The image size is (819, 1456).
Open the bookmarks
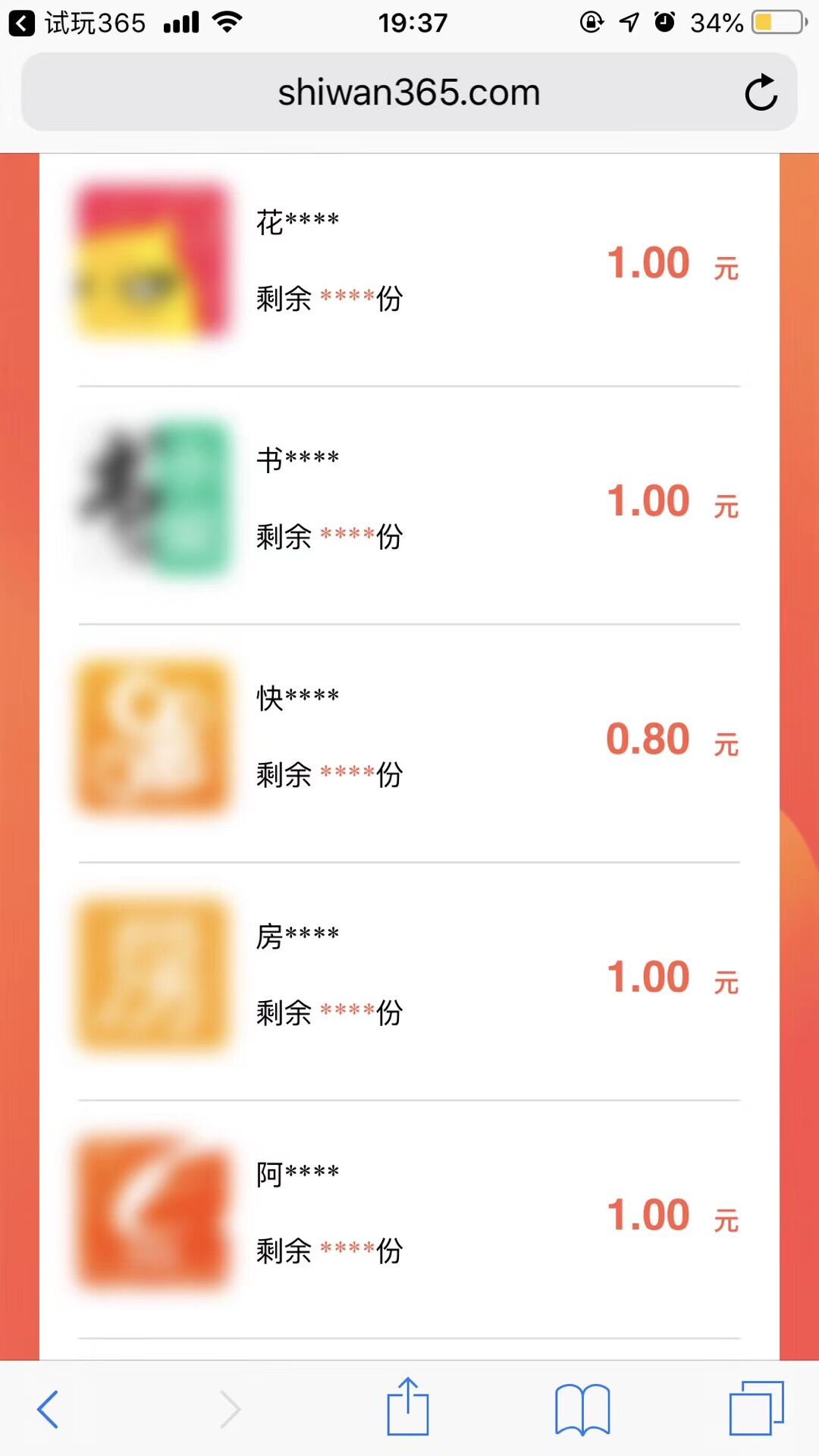[x=582, y=1410]
